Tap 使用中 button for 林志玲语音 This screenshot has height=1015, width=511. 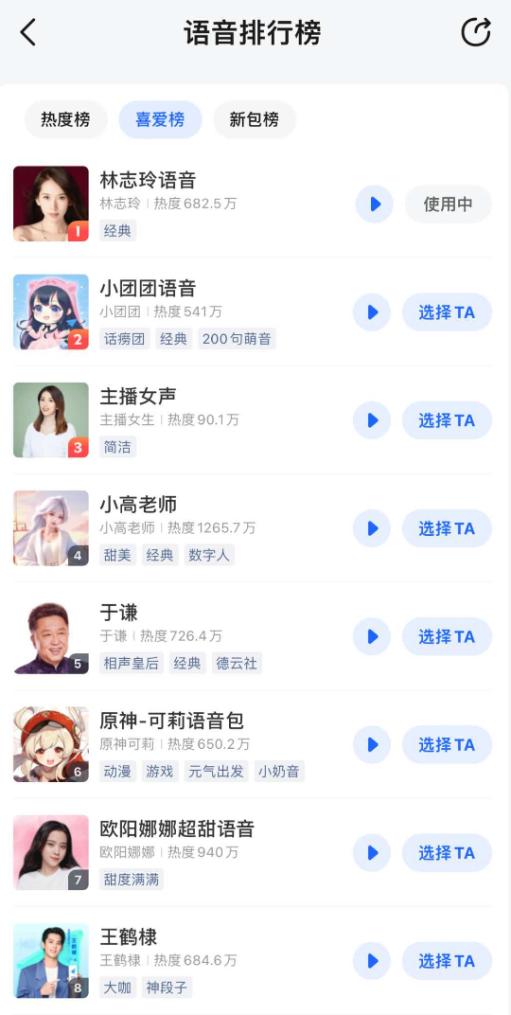[448, 204]
